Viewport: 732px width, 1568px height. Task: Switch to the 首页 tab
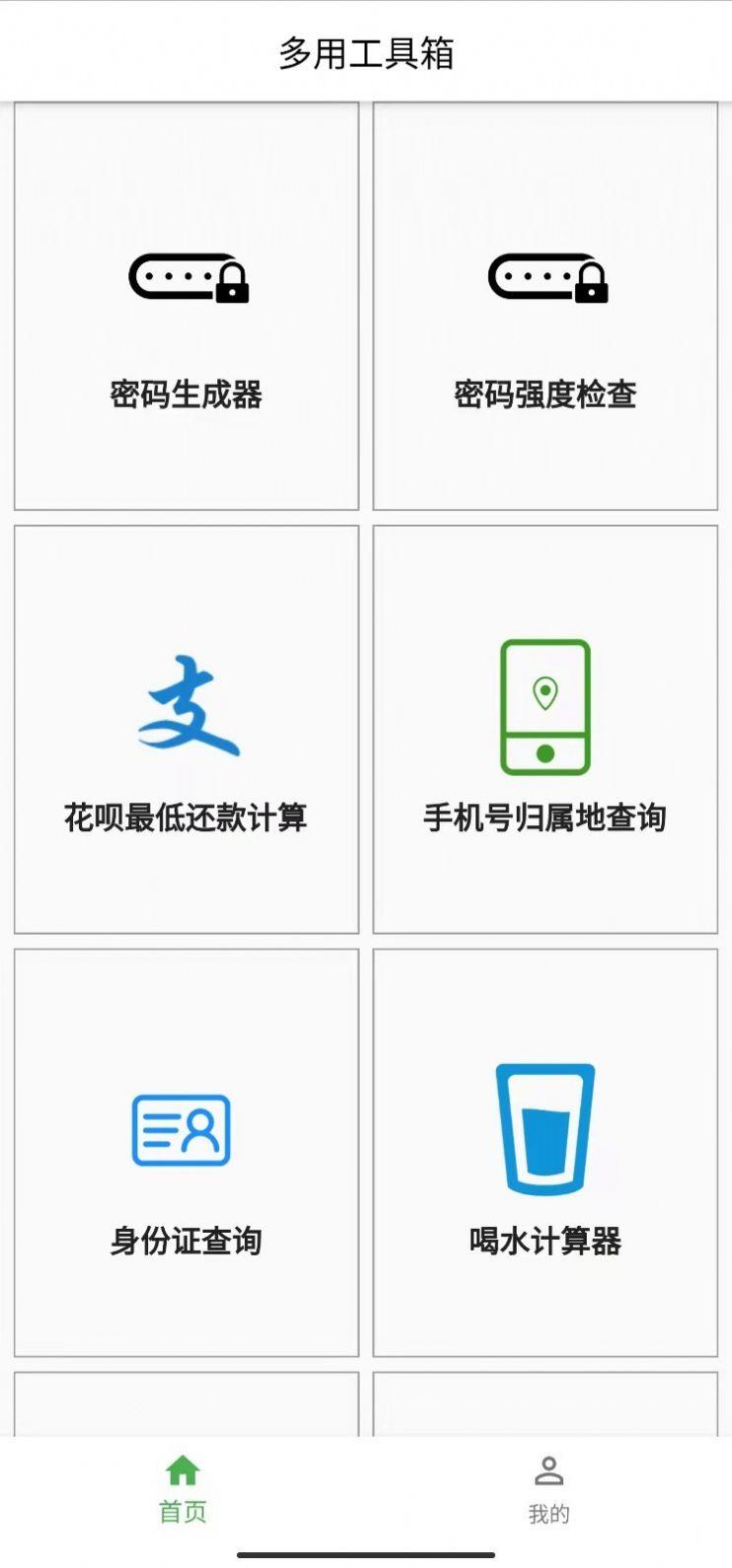coord(183,1490)
